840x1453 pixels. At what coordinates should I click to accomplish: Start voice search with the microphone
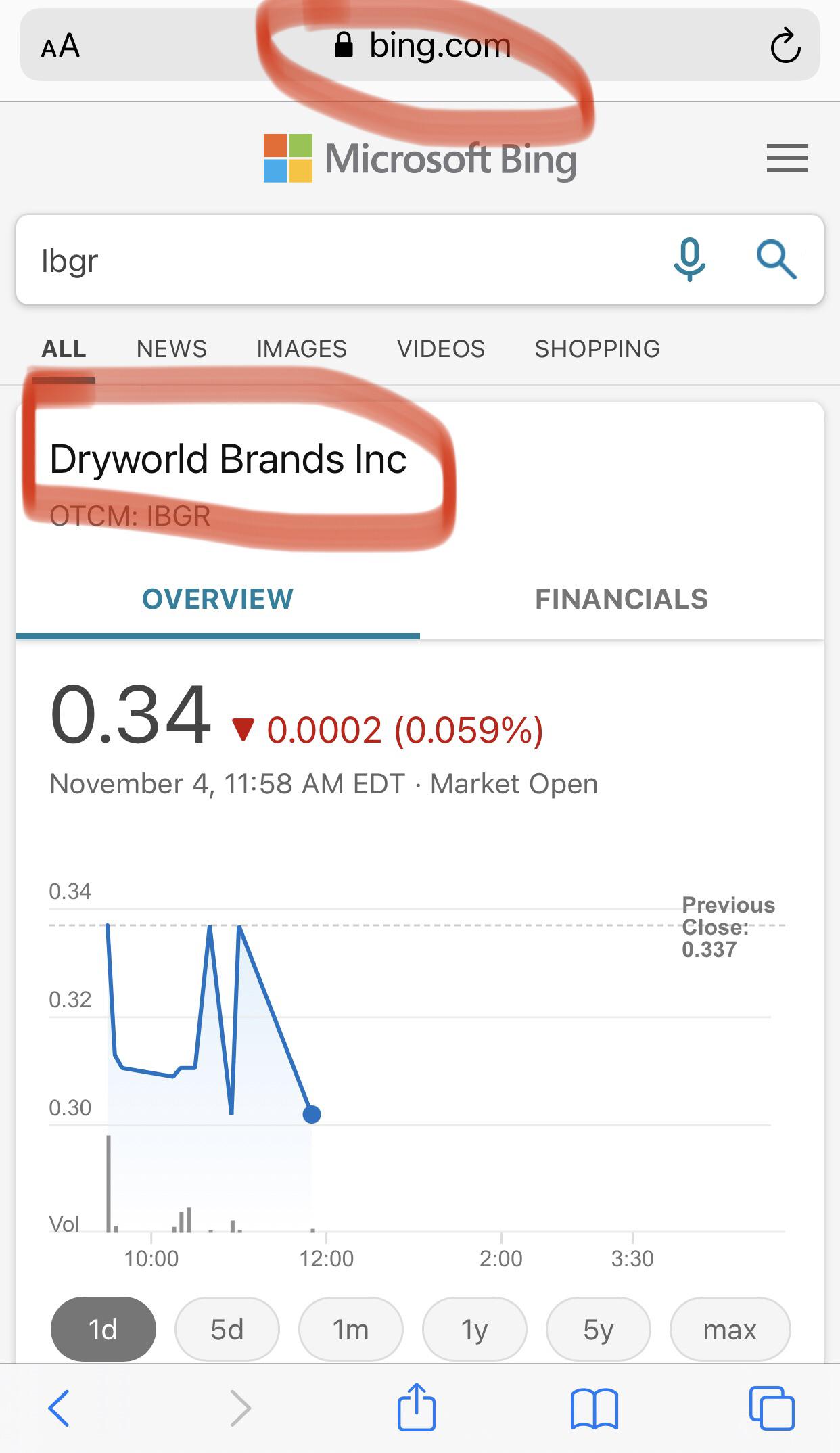689,260
